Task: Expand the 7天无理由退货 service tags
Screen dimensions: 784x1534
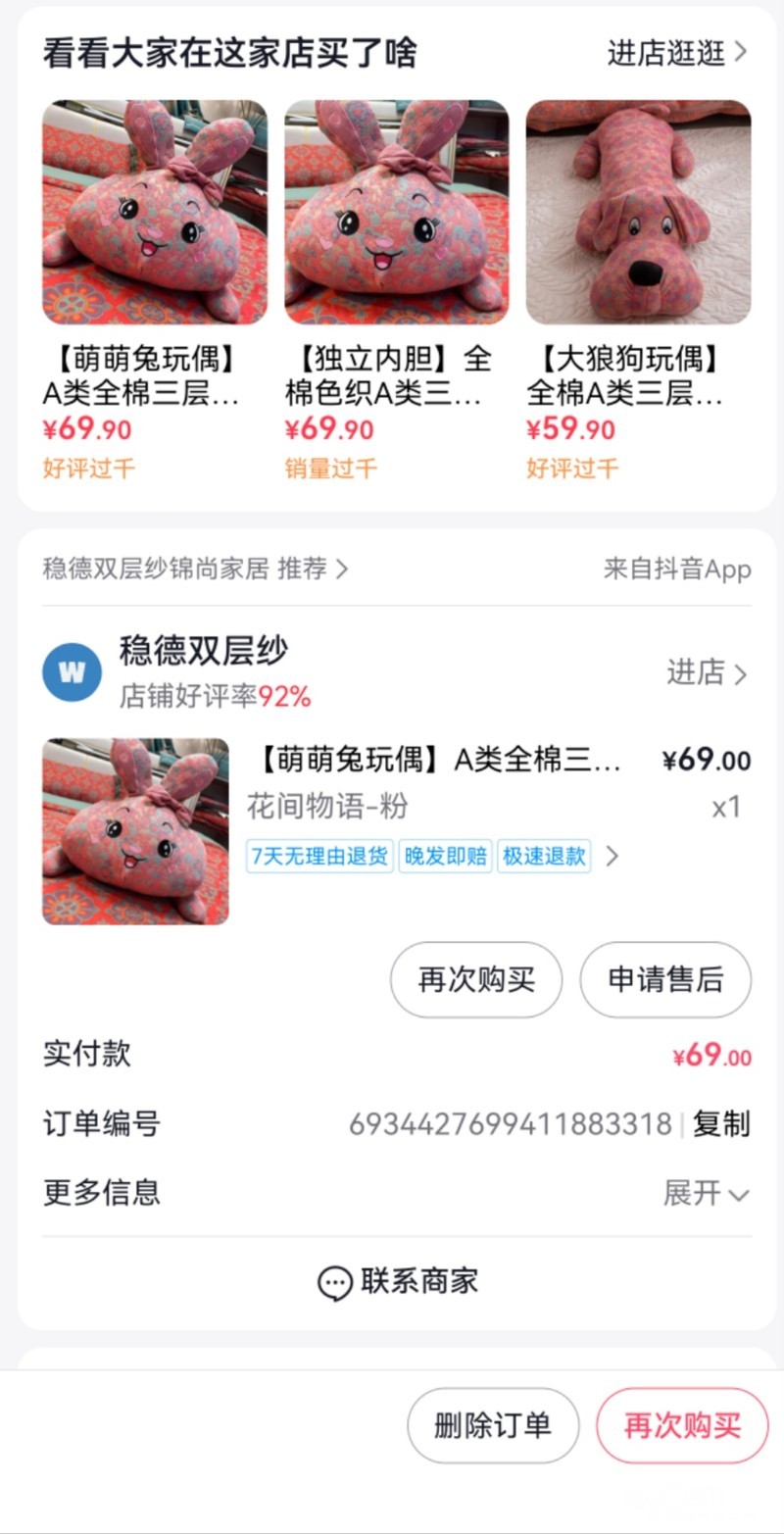Action: (612, 857)
